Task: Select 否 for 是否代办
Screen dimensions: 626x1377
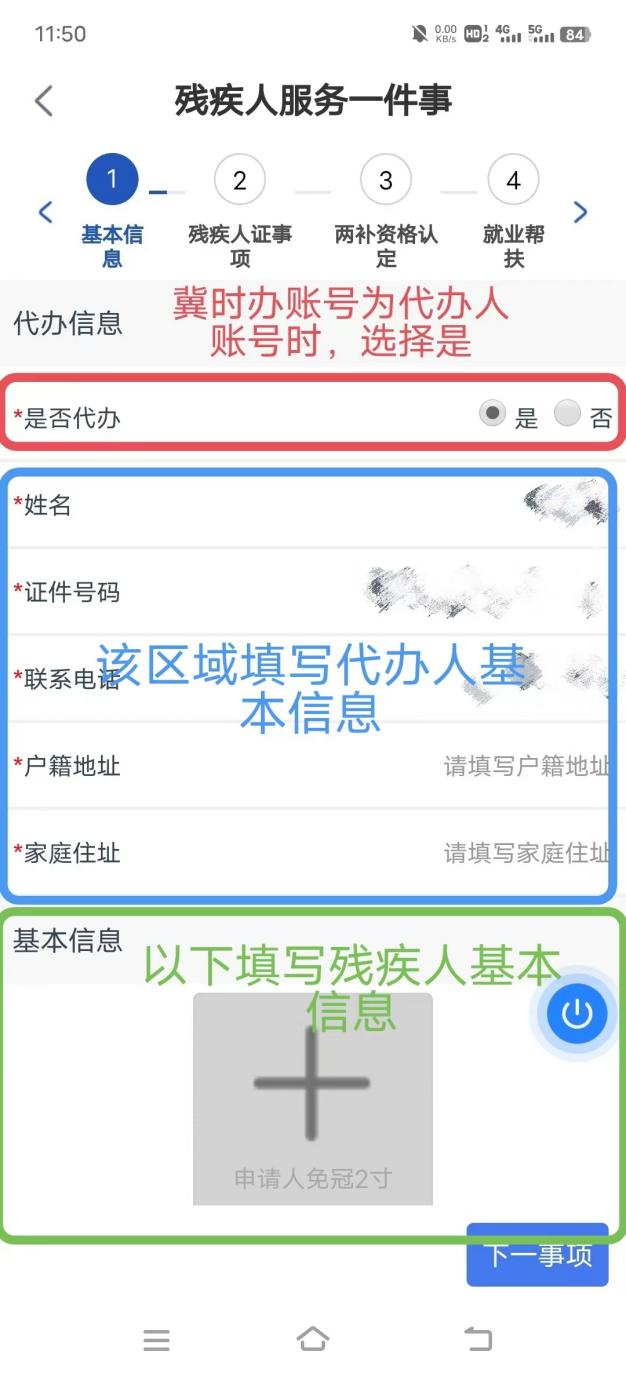Action: pos(567,414)
